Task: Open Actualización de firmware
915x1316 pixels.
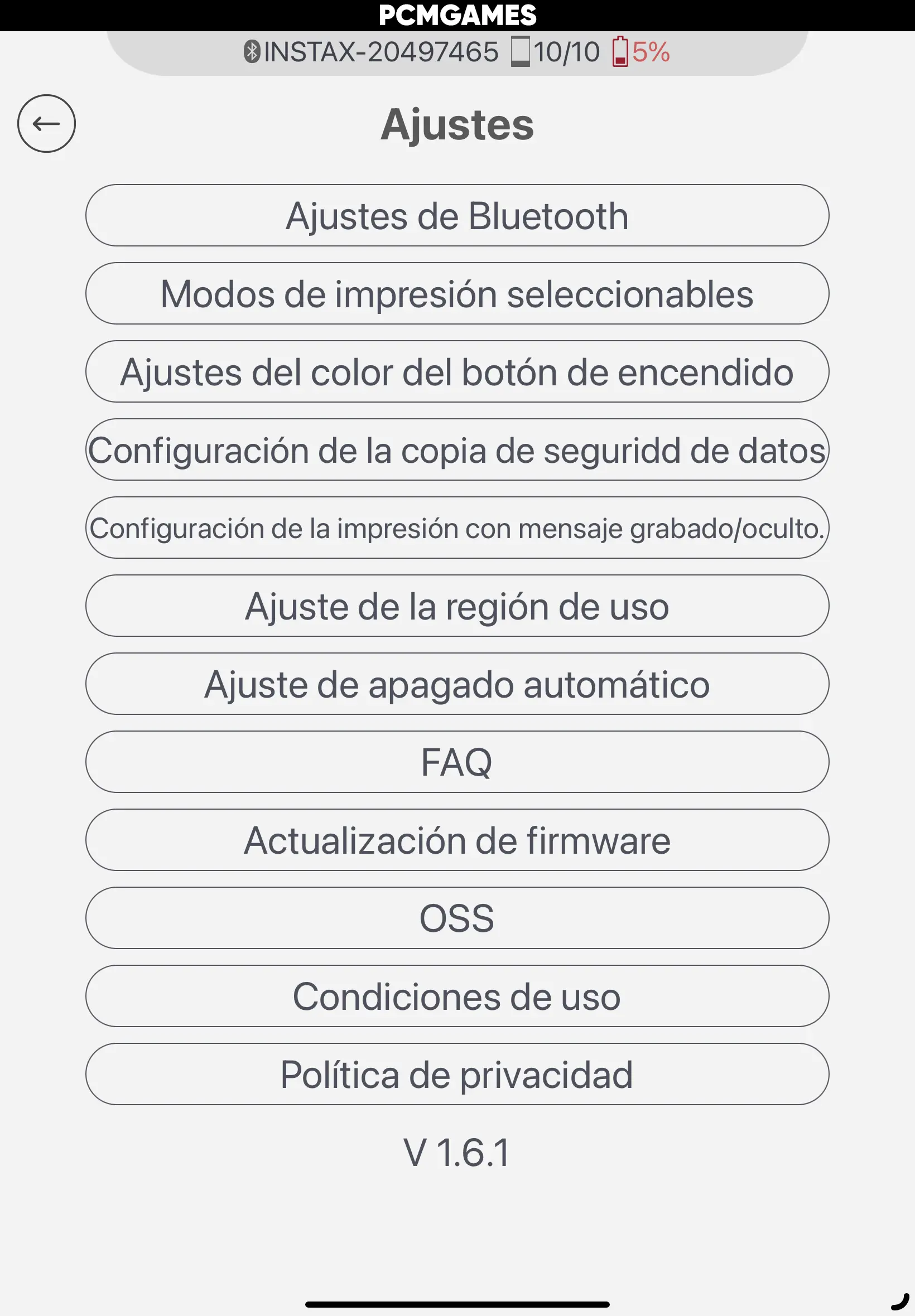Action: click(x=457, y=840)
